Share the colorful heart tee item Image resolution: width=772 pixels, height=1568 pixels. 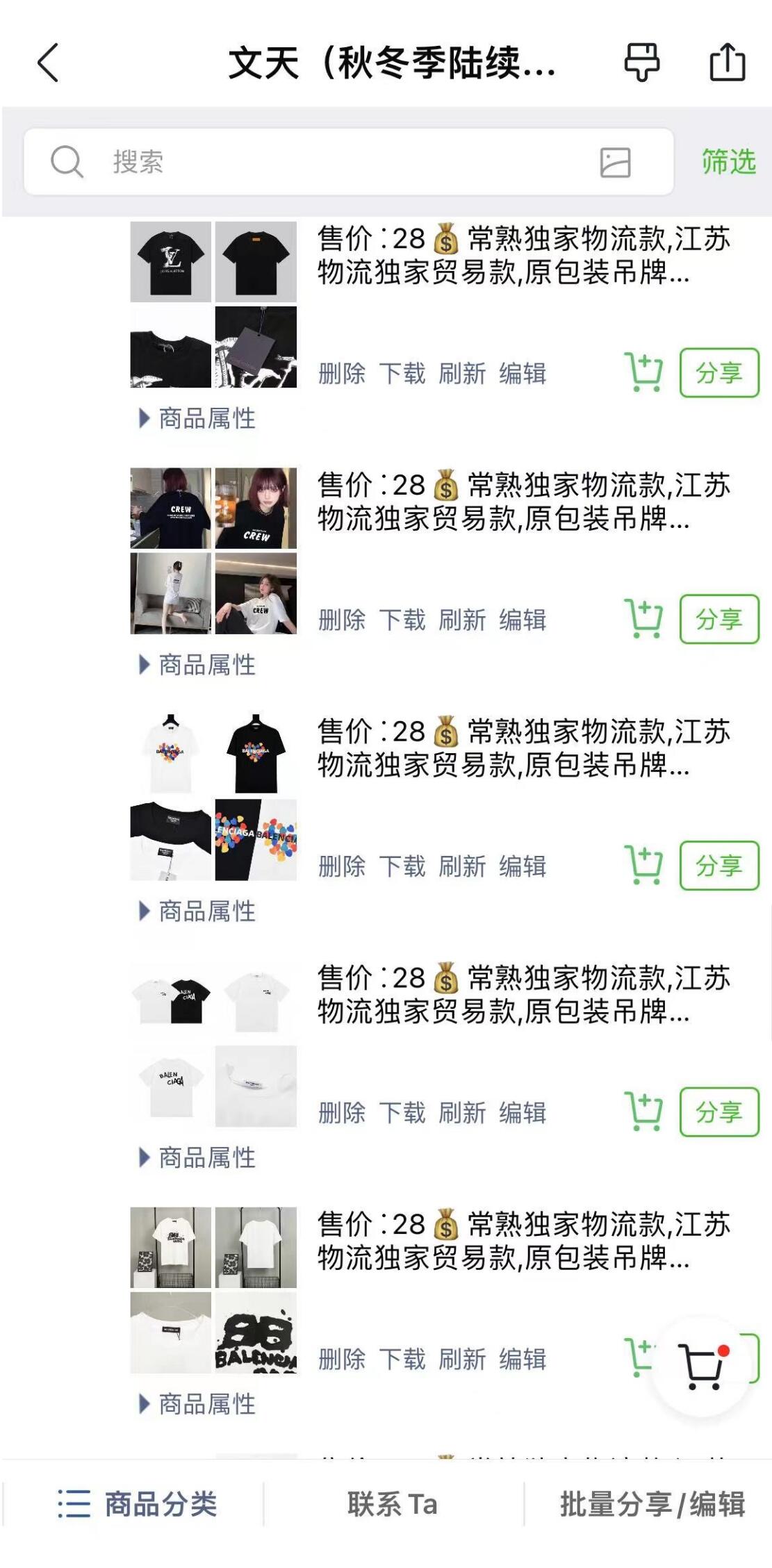(718, 866)
